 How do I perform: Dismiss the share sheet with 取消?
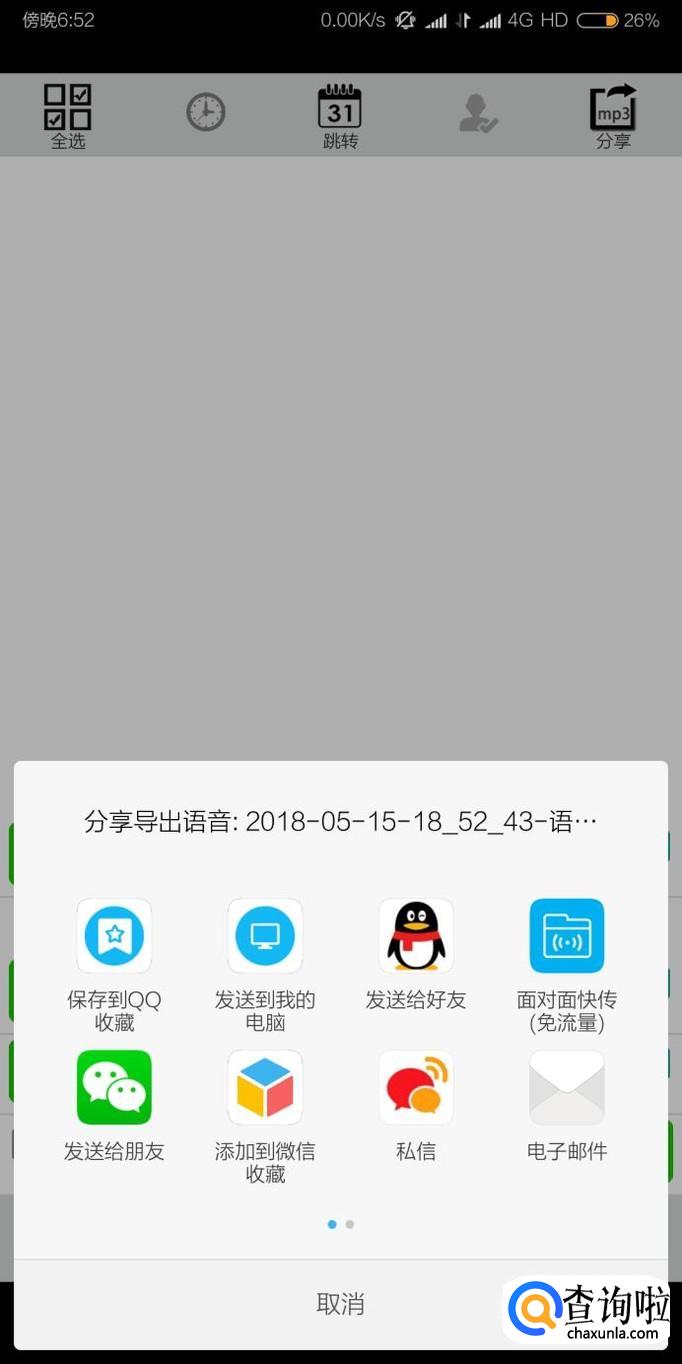coord(340,1303)
